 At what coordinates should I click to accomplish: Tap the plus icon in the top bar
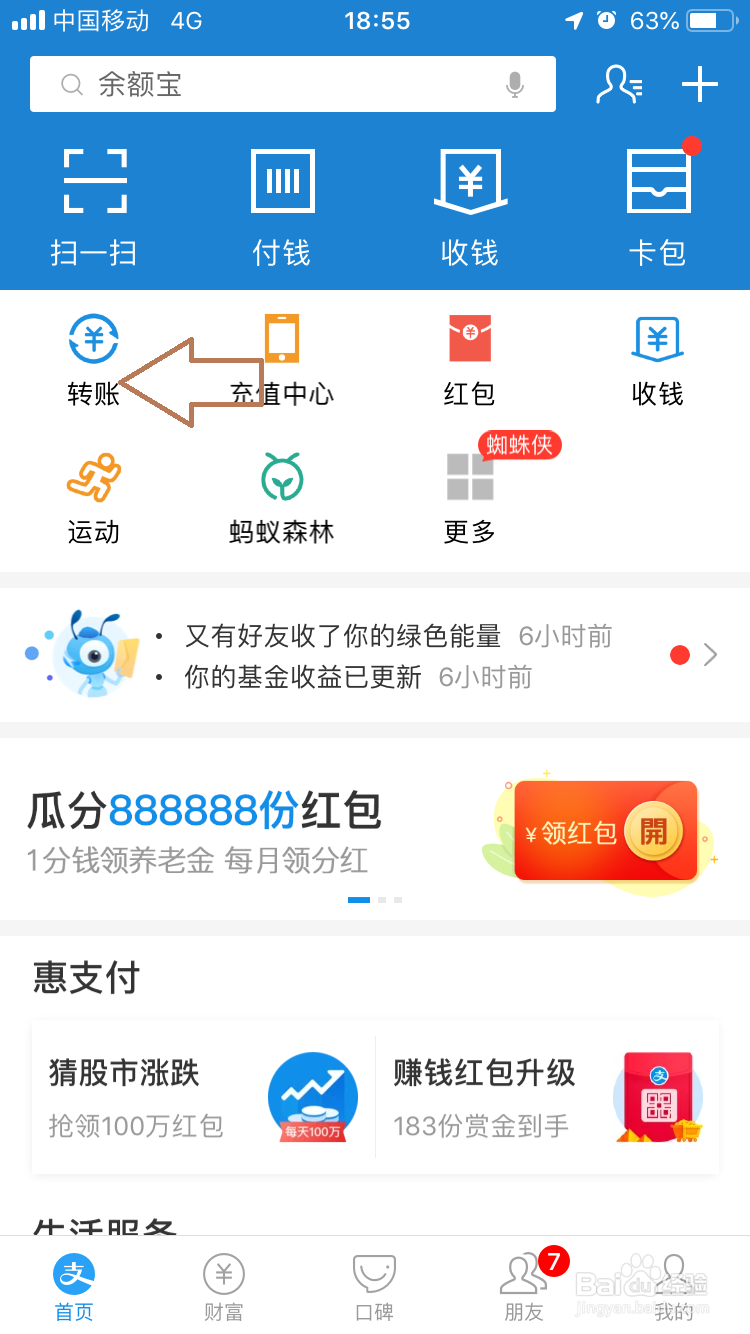click(x=699, y=84)
